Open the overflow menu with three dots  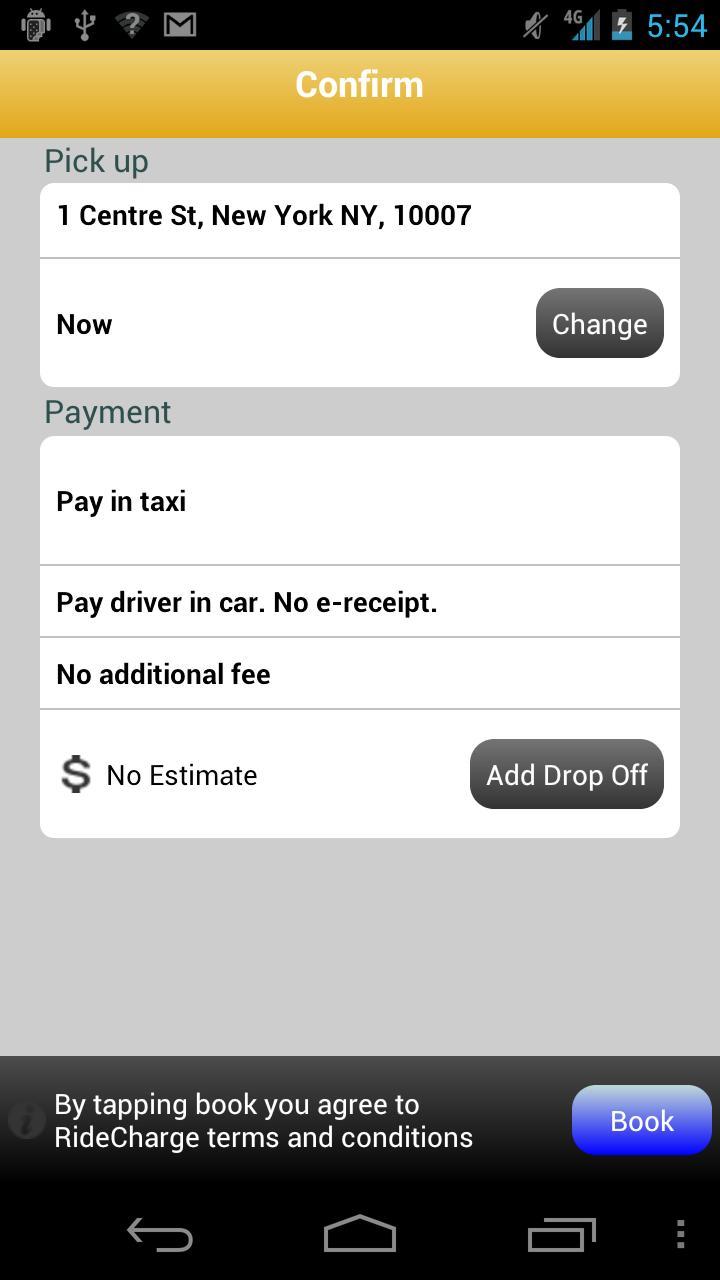point(679,1235)
